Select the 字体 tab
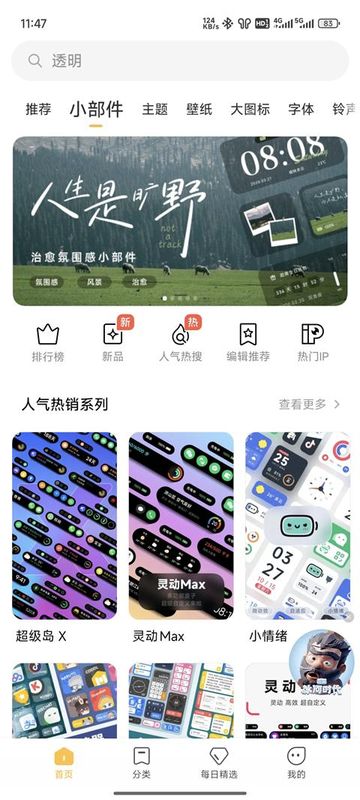Image resolution: width=360 pixels, height=800 pixels. (301, 109)
